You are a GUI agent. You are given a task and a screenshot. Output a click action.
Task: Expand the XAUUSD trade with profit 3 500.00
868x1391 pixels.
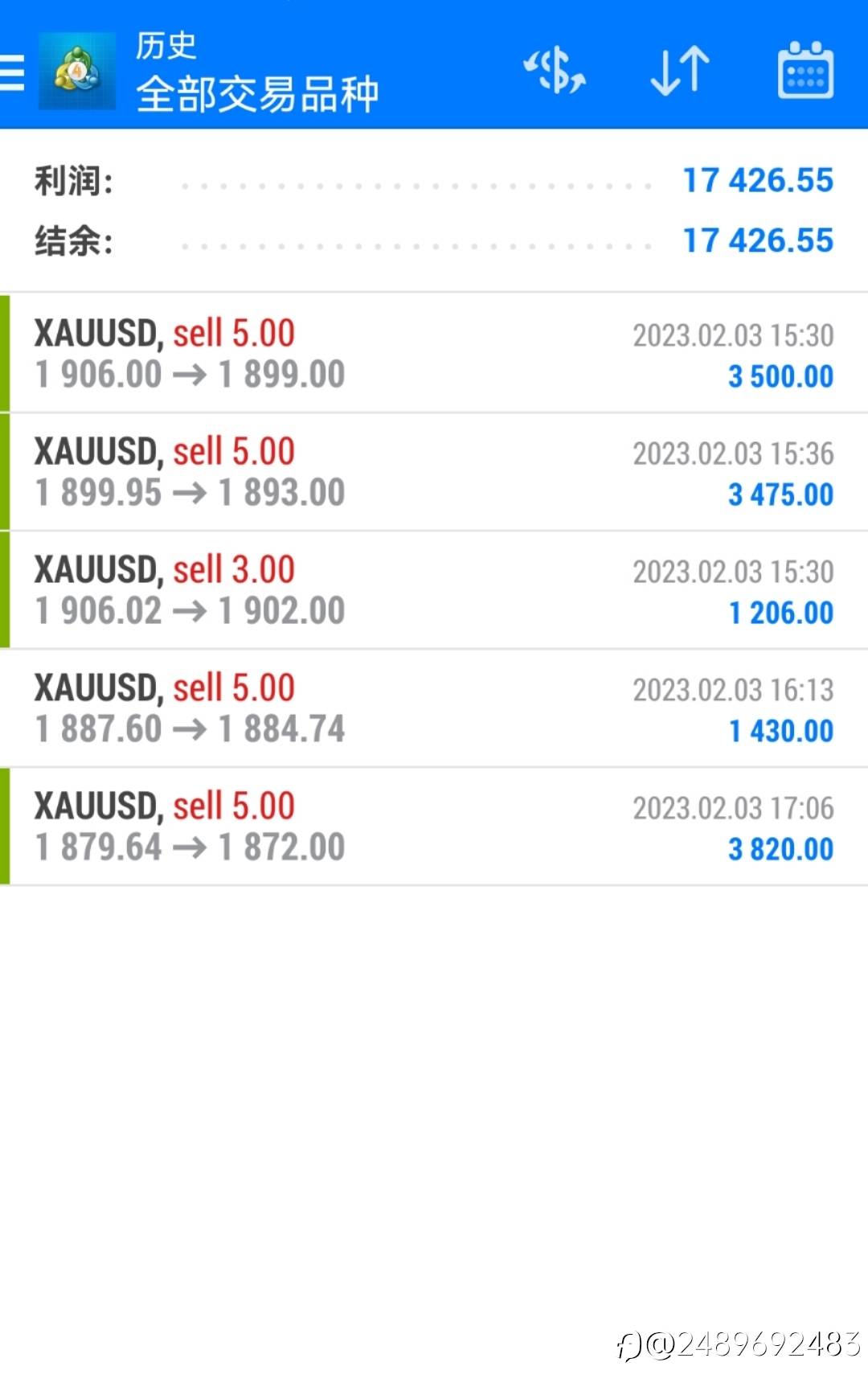434,353
